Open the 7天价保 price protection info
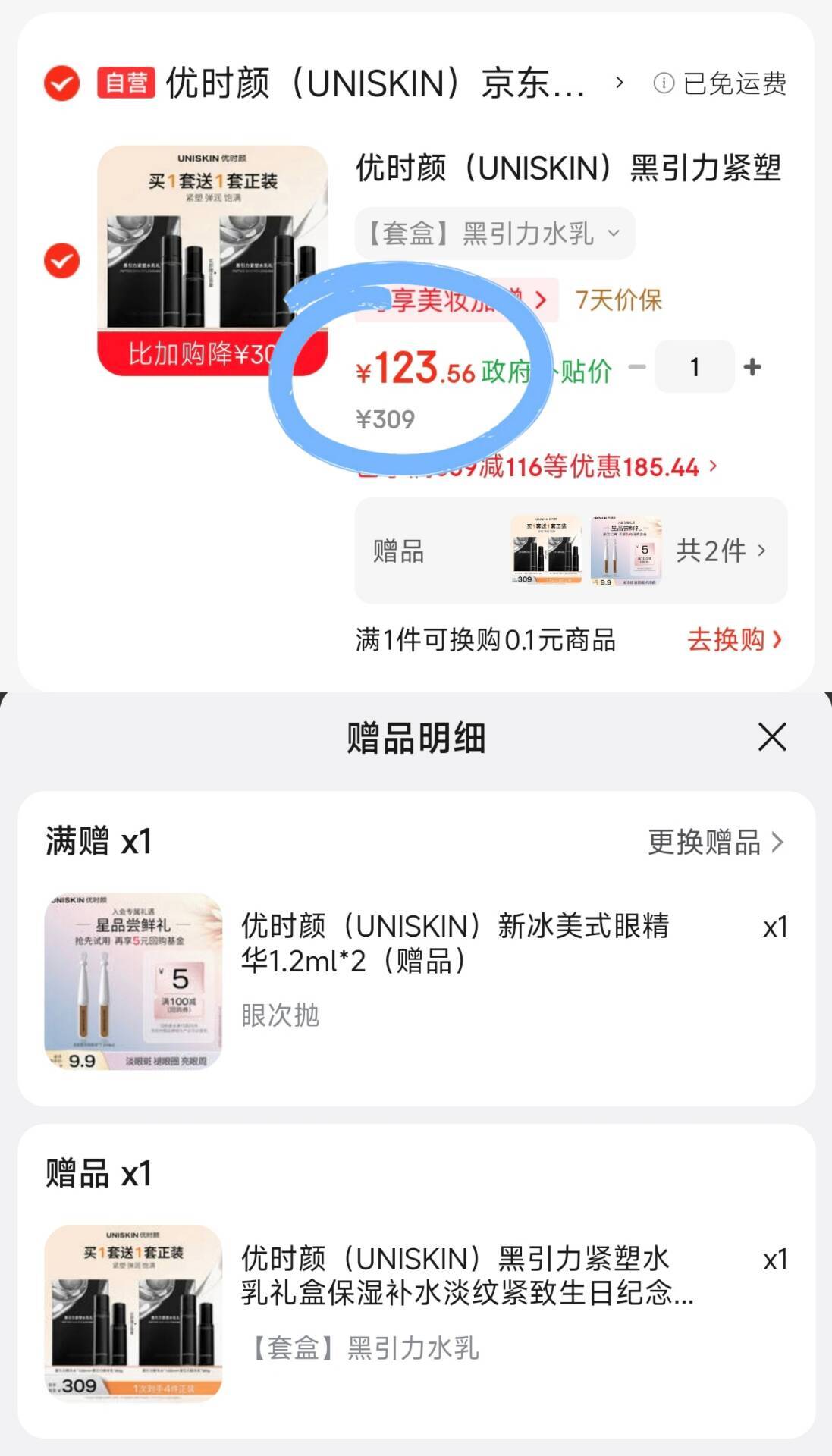Image resolution: width=832 pixels, height=1456 pixels. pyautogui.click(x=618, y=300)
